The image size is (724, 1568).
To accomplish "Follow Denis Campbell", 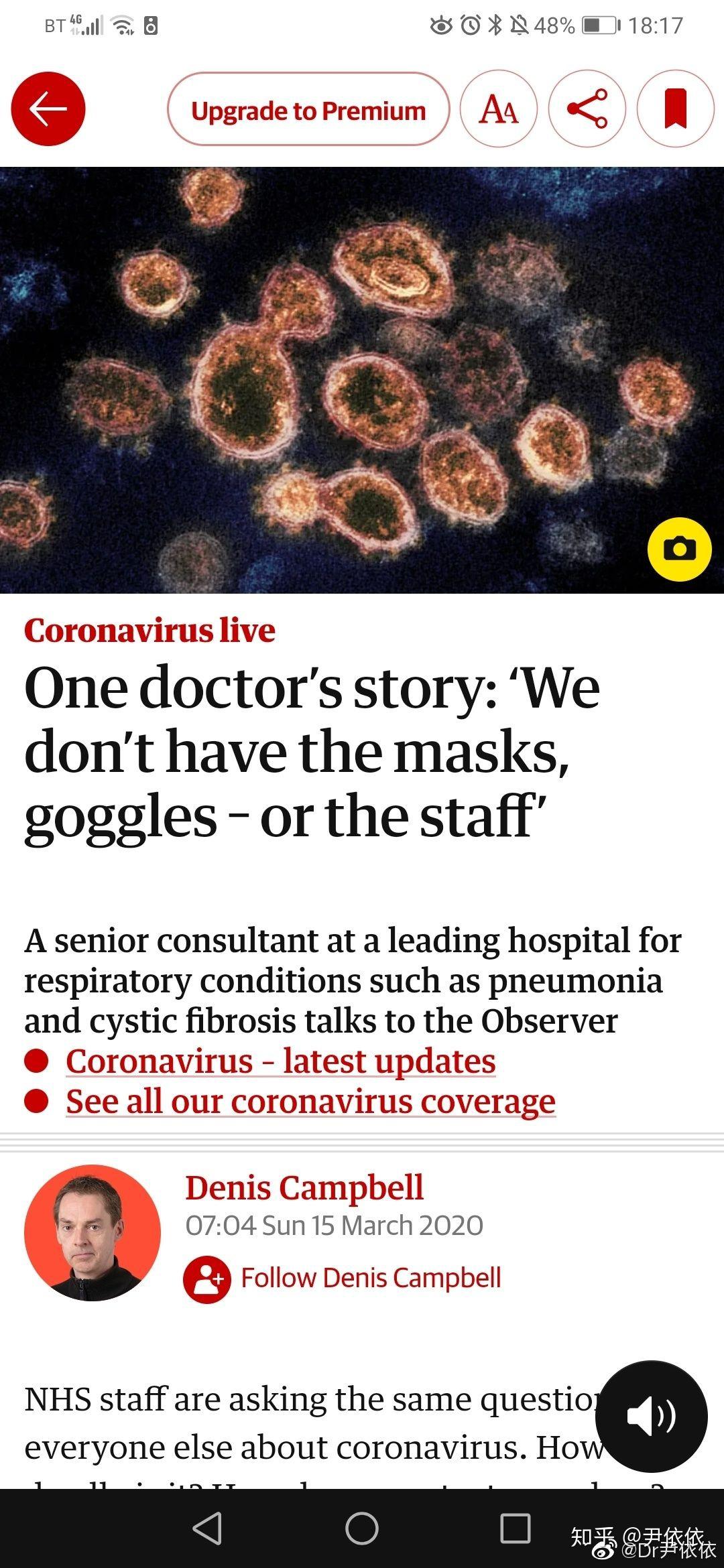I will click(x=343, y=1278).
